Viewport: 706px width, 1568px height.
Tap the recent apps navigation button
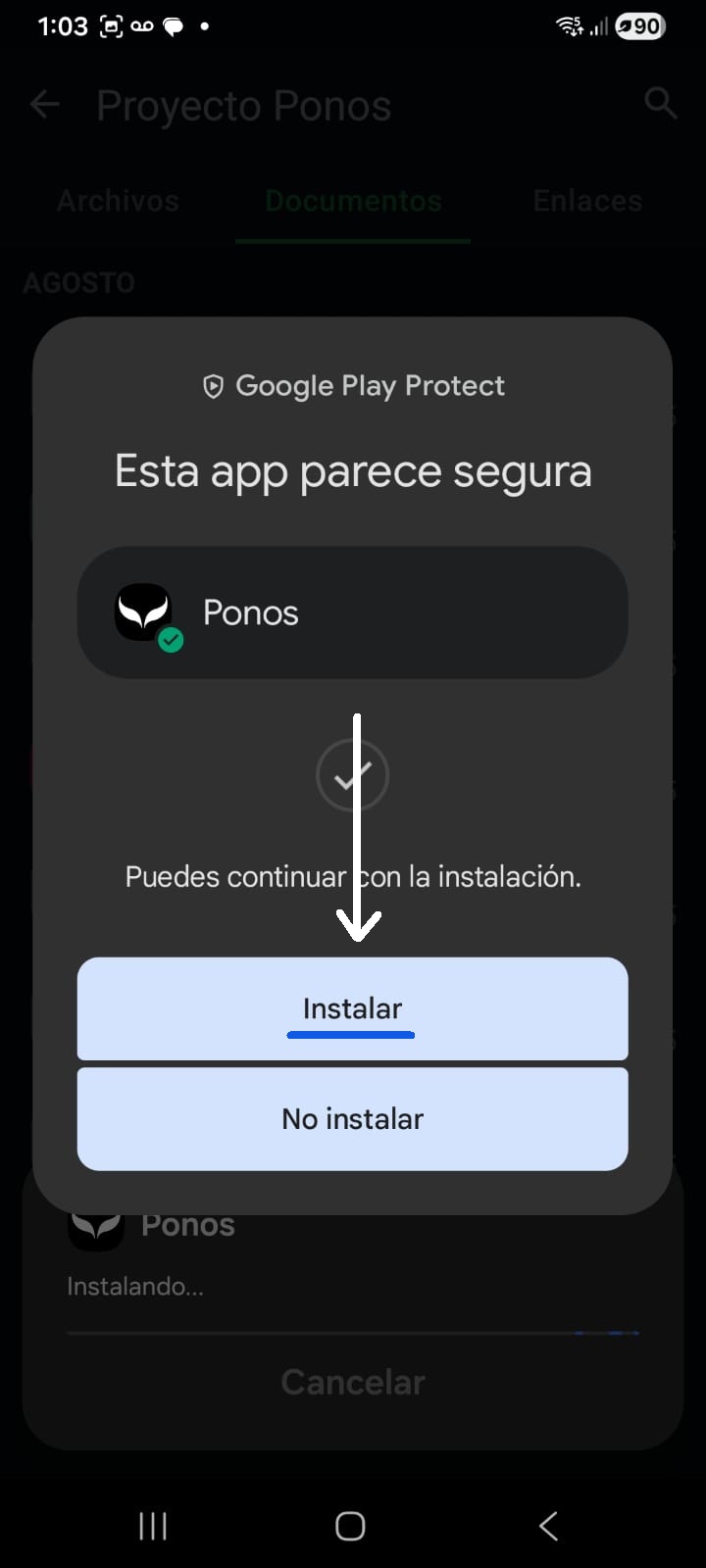pos(153,1525)
